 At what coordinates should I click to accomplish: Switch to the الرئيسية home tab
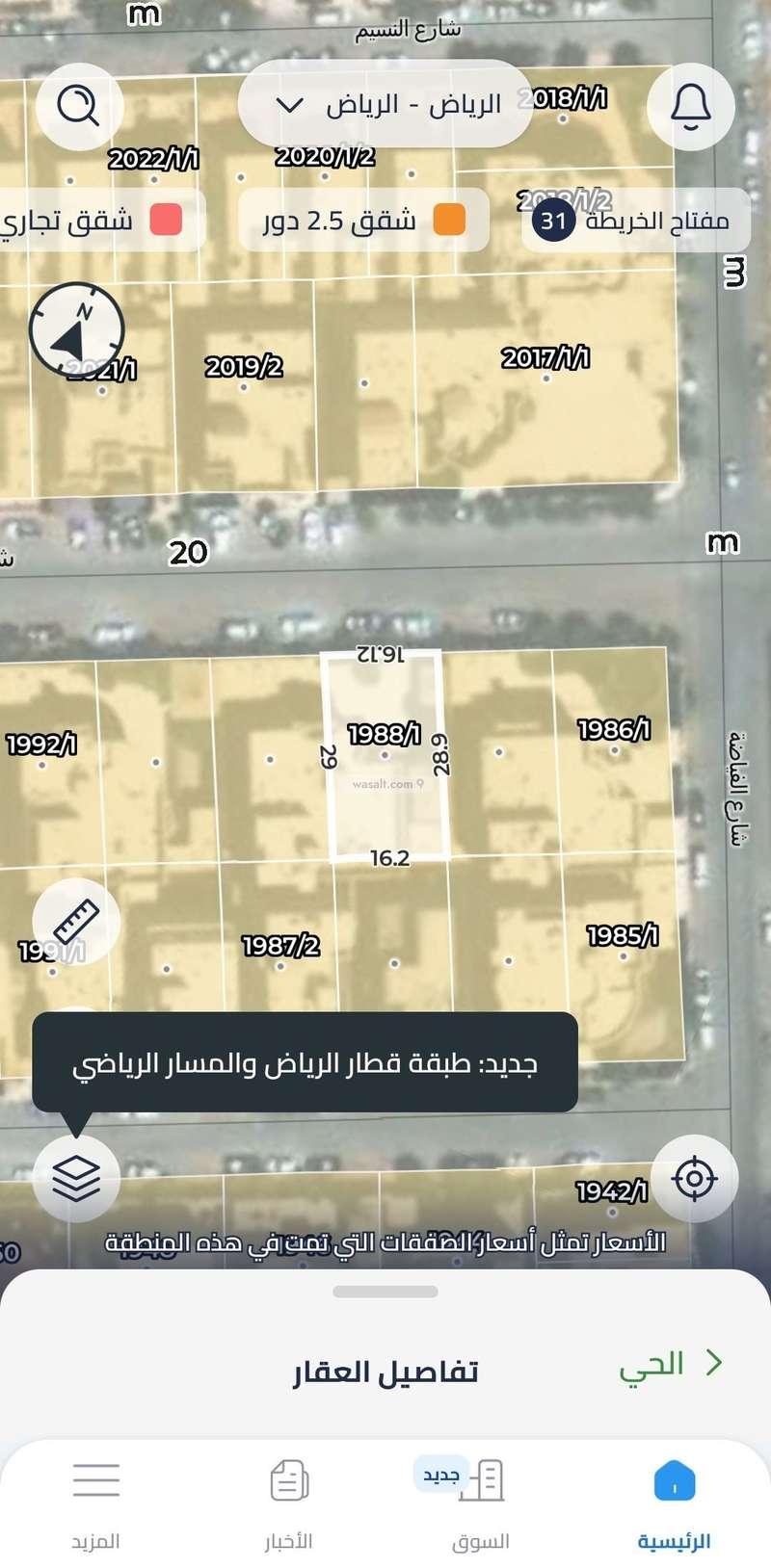tap(674, 1503)
